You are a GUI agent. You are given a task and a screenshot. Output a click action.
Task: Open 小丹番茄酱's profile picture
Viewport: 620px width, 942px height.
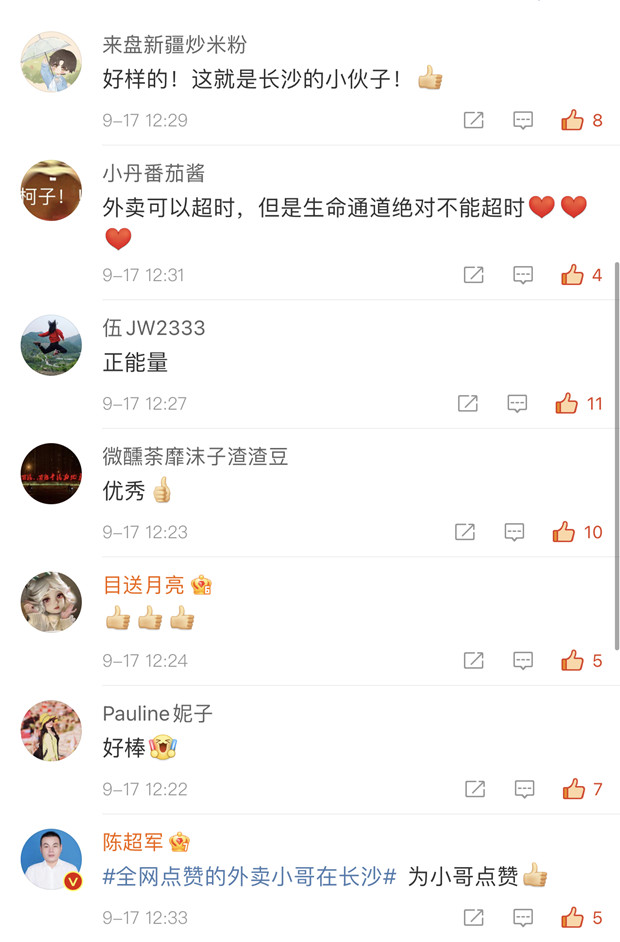coord(51,190)
